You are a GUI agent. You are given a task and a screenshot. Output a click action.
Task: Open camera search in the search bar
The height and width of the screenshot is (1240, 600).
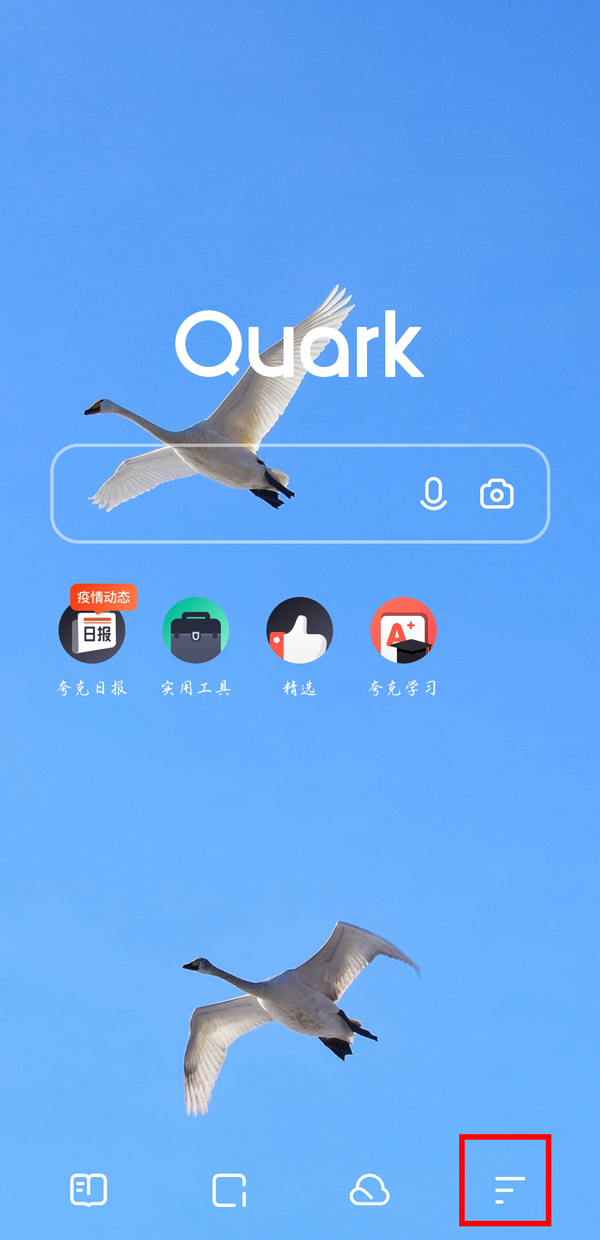[497, 494]
